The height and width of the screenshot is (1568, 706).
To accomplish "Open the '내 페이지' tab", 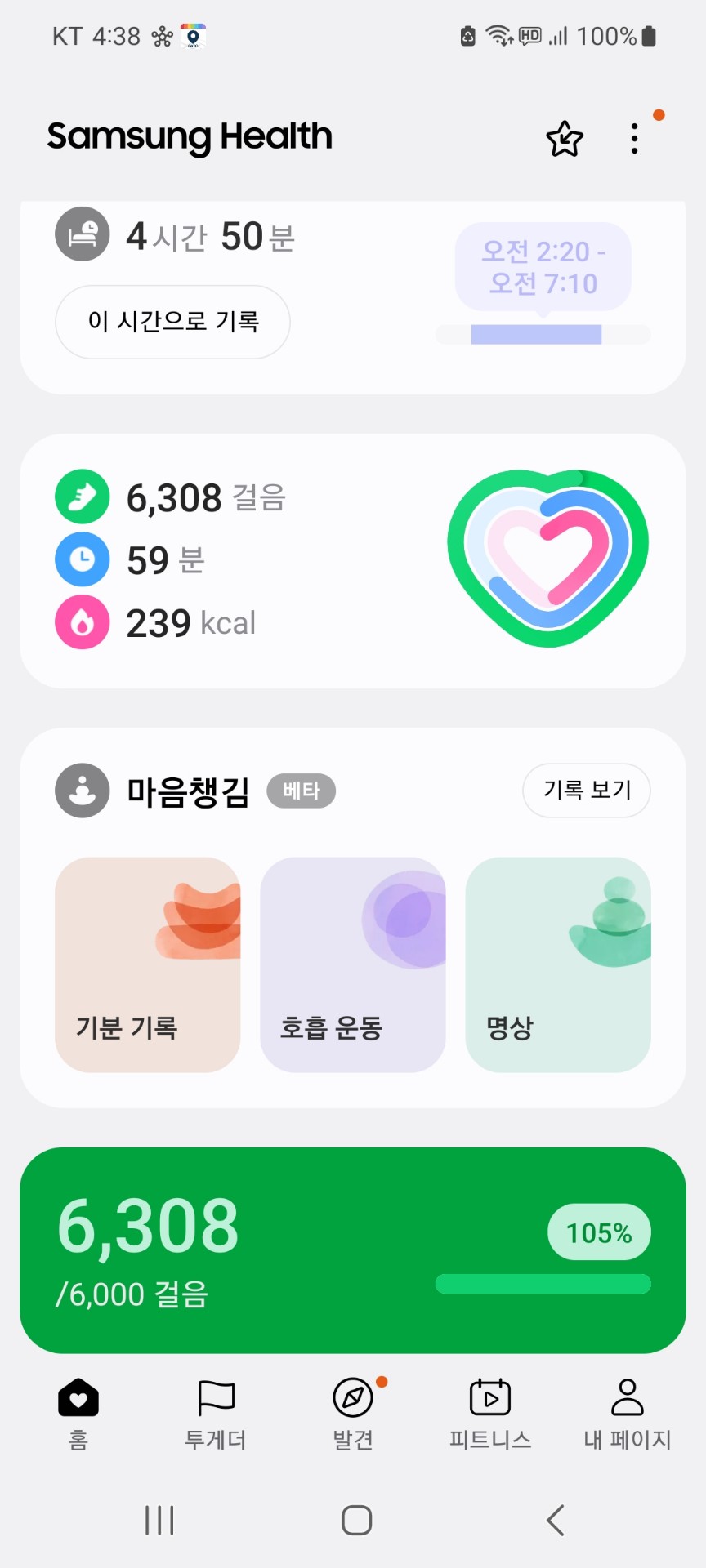I will 627,1414.
